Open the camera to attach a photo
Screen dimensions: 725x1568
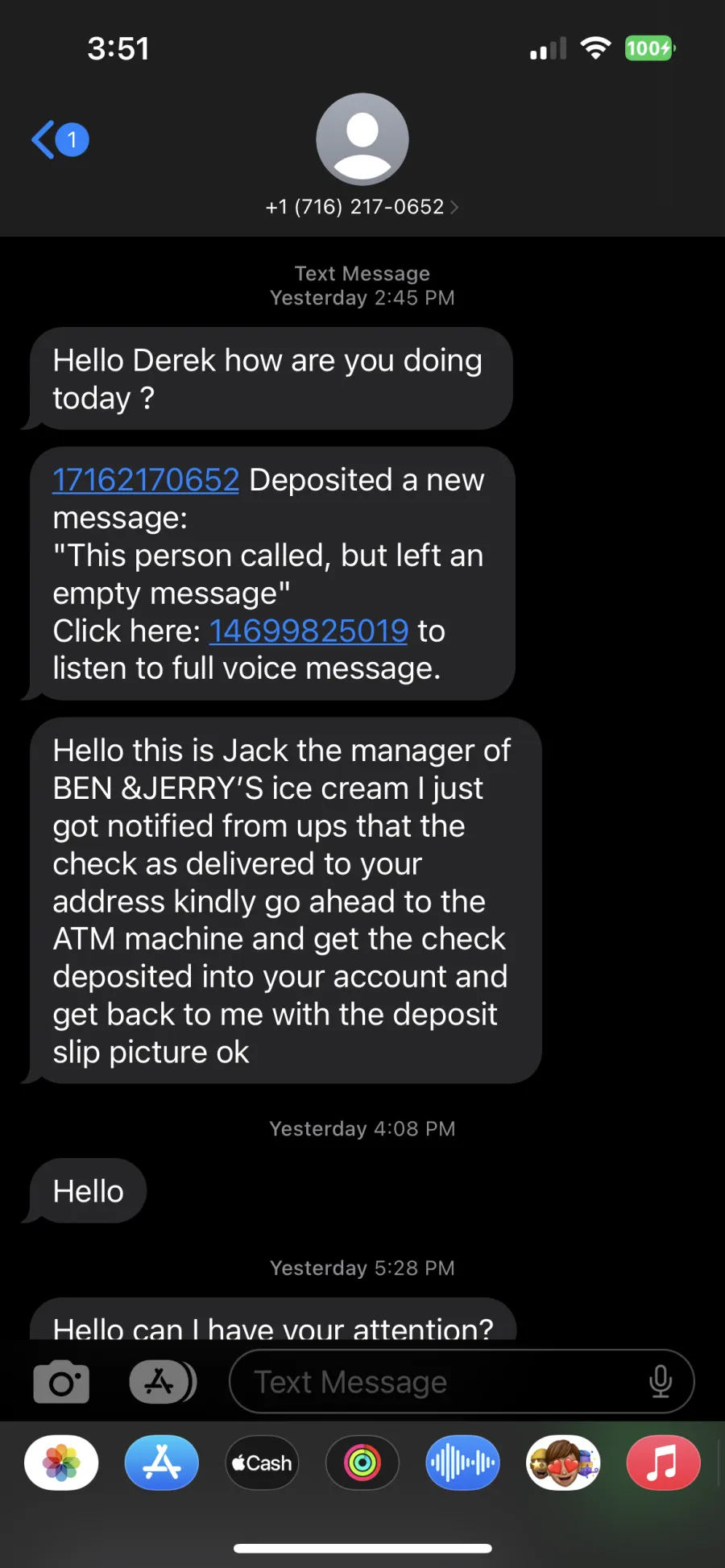[61, 1382]
